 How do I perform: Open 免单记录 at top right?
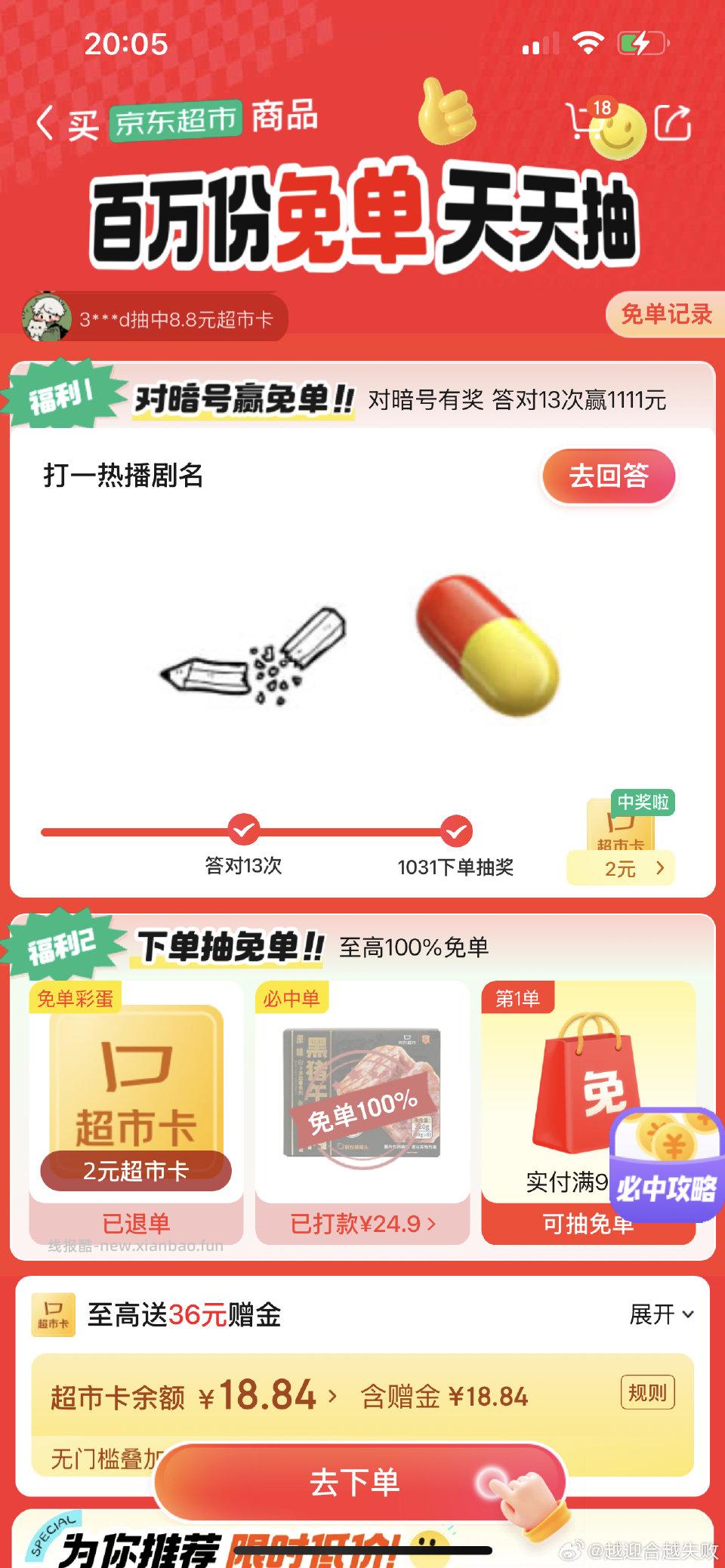pos(668,316)
